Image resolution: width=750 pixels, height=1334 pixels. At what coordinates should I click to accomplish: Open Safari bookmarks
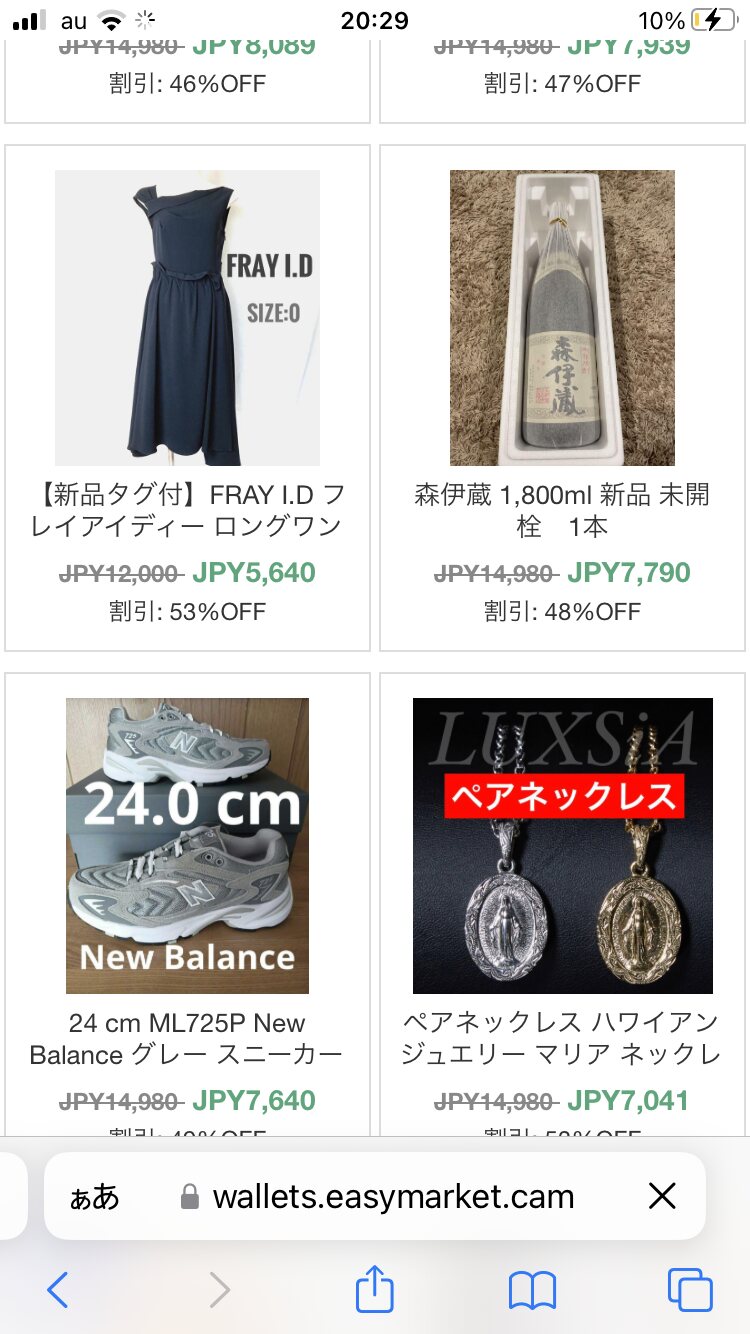tap(532, 1290)
